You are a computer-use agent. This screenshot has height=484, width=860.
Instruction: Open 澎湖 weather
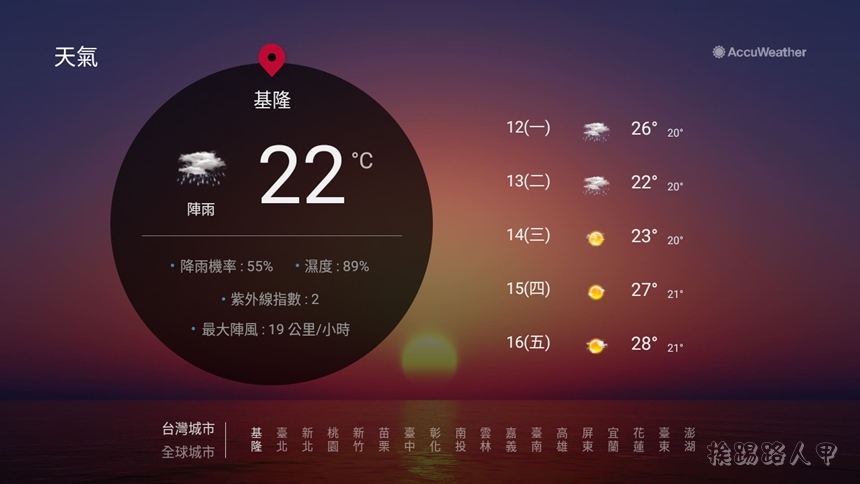[x=690, y=440]
